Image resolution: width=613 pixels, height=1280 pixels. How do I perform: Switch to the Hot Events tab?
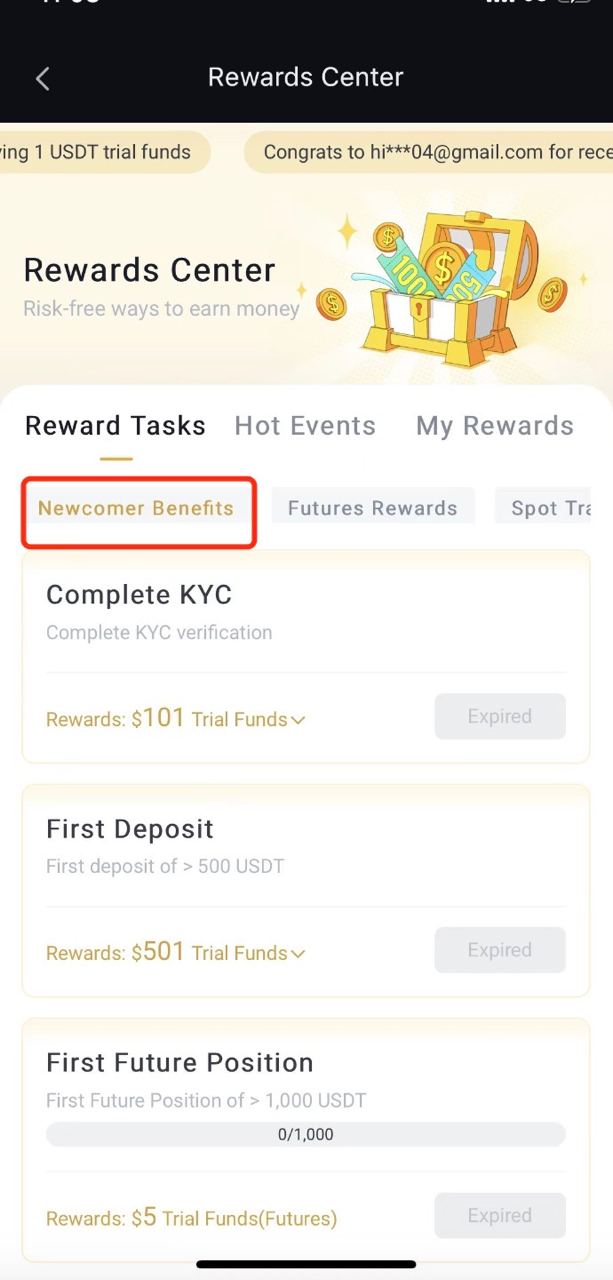[x=305, y=426]
